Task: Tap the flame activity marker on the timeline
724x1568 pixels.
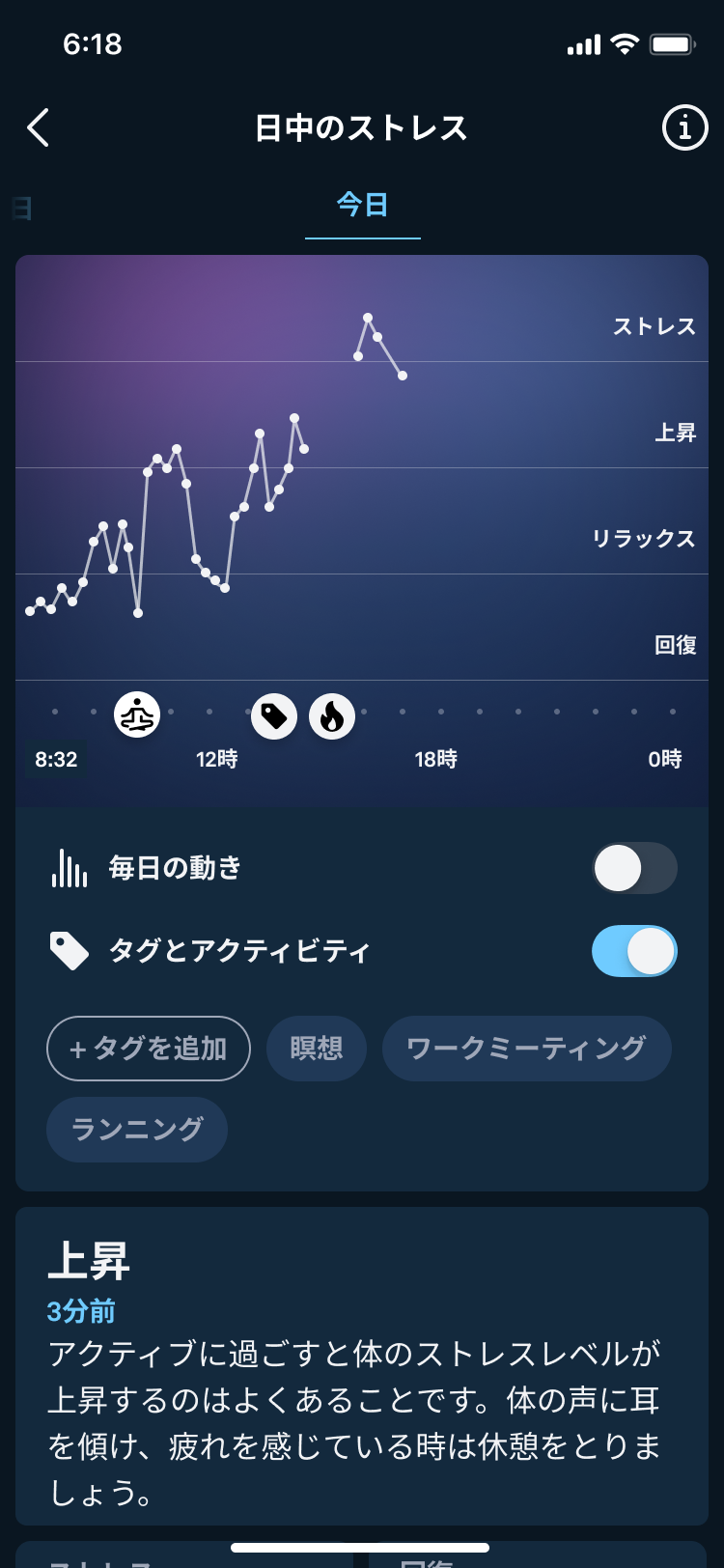Action: click(332, 715)
